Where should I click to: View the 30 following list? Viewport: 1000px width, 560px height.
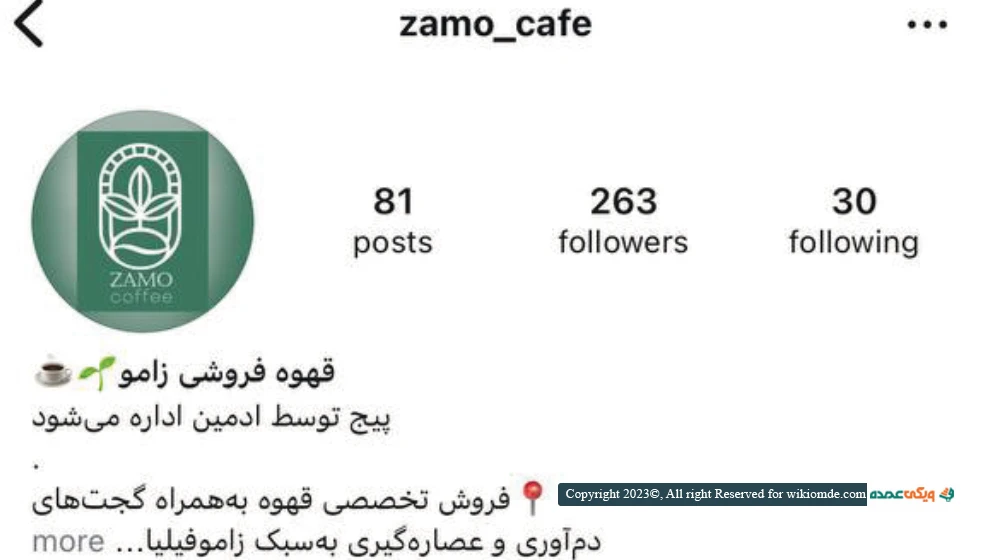(x=853, y=220)
